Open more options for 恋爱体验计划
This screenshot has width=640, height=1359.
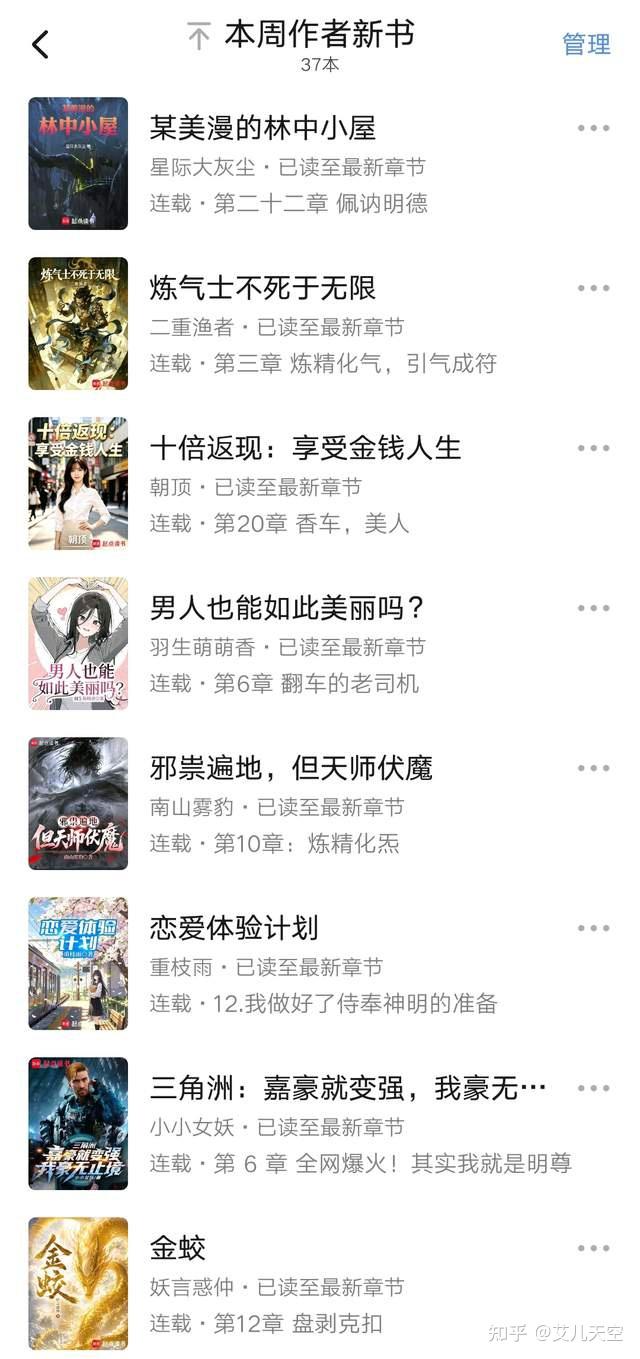(x=593, y=928)
